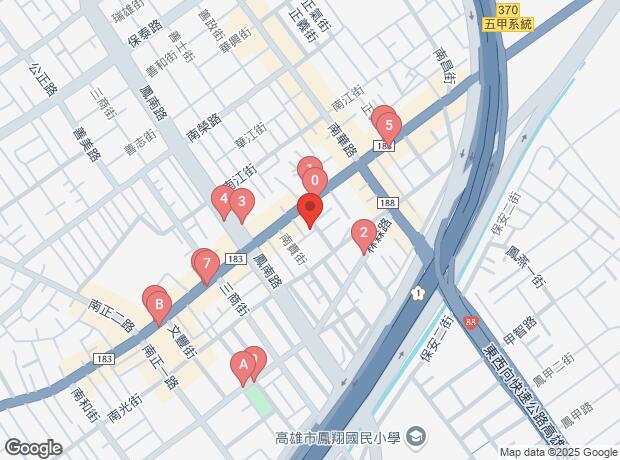The height and width of the screenshot is (460, 620).
Task: Tap map marker number 4
Action: (223, 200)
